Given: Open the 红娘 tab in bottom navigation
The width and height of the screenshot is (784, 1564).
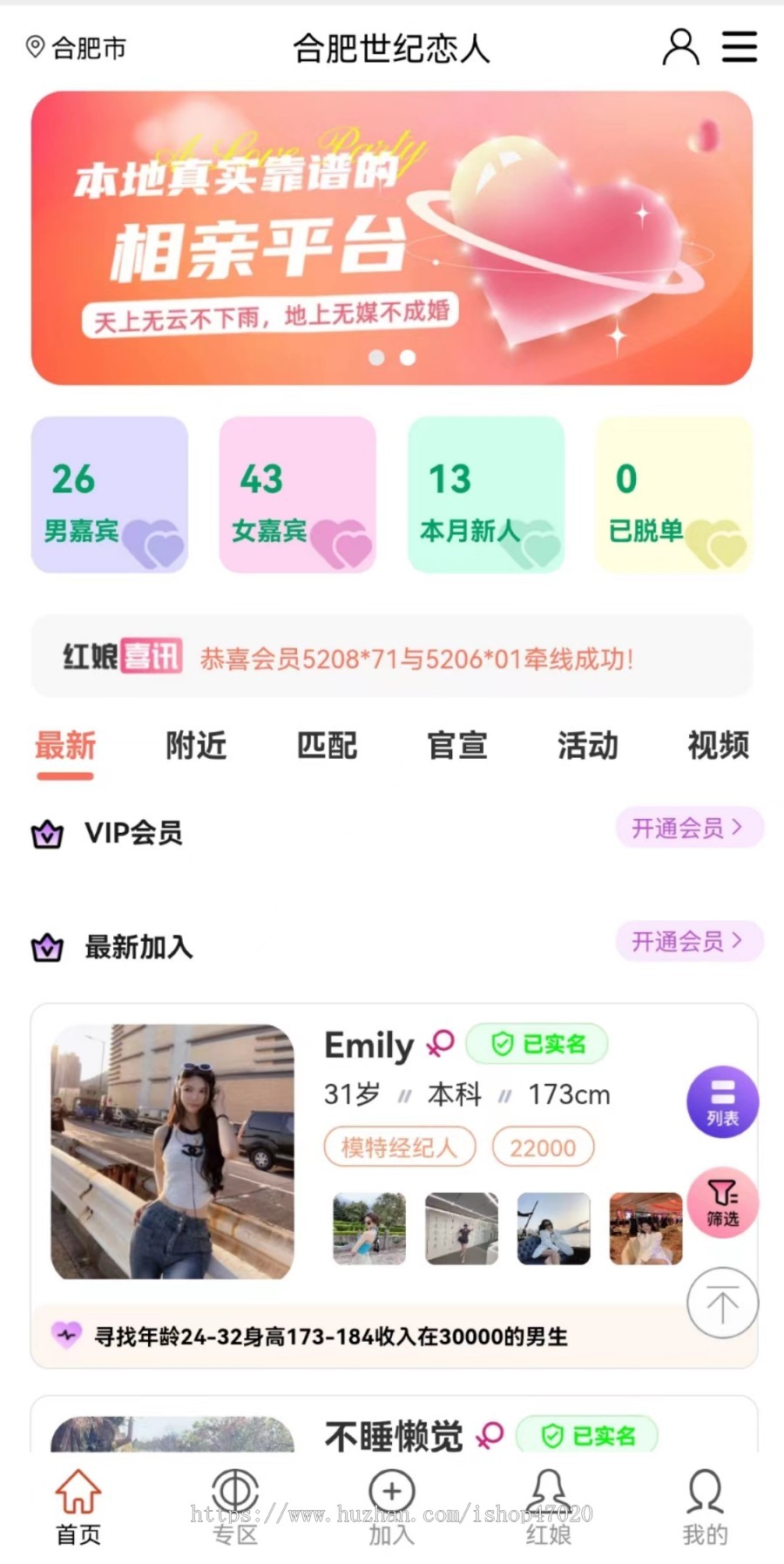Looking at the screenshot, I should pos(549,1506).
